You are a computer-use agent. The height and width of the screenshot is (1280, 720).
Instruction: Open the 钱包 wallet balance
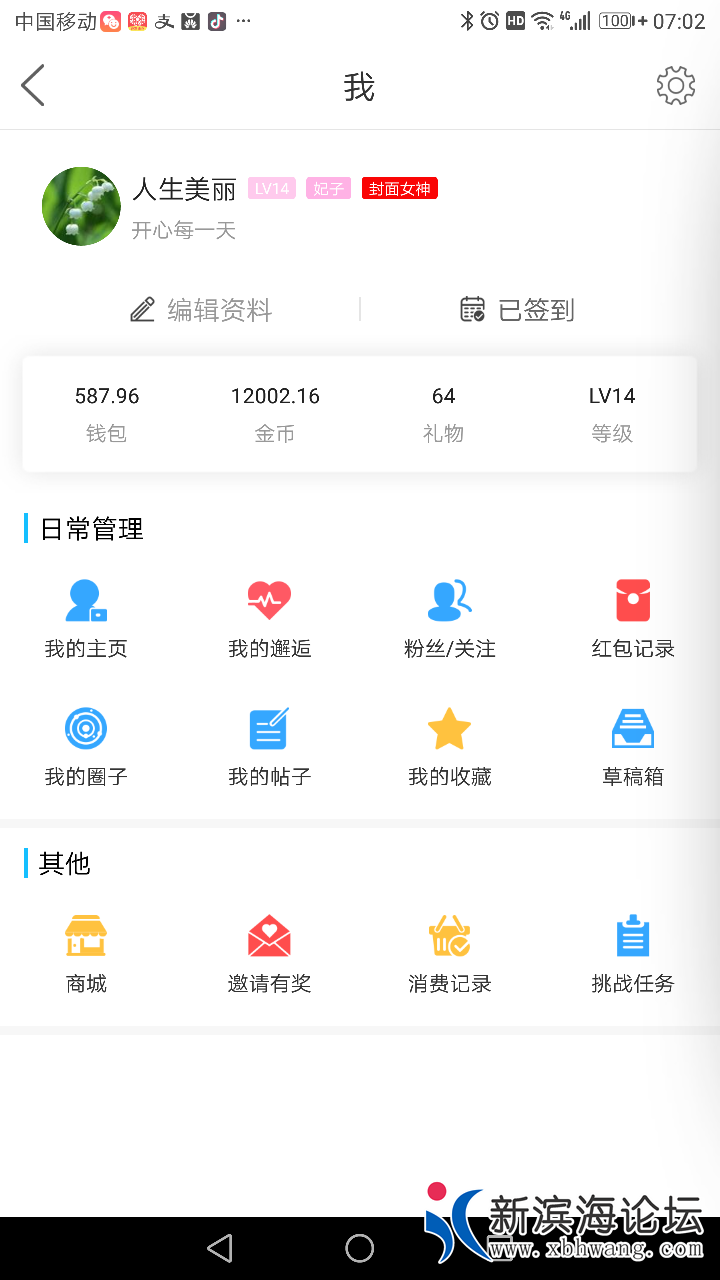[107, 413]
